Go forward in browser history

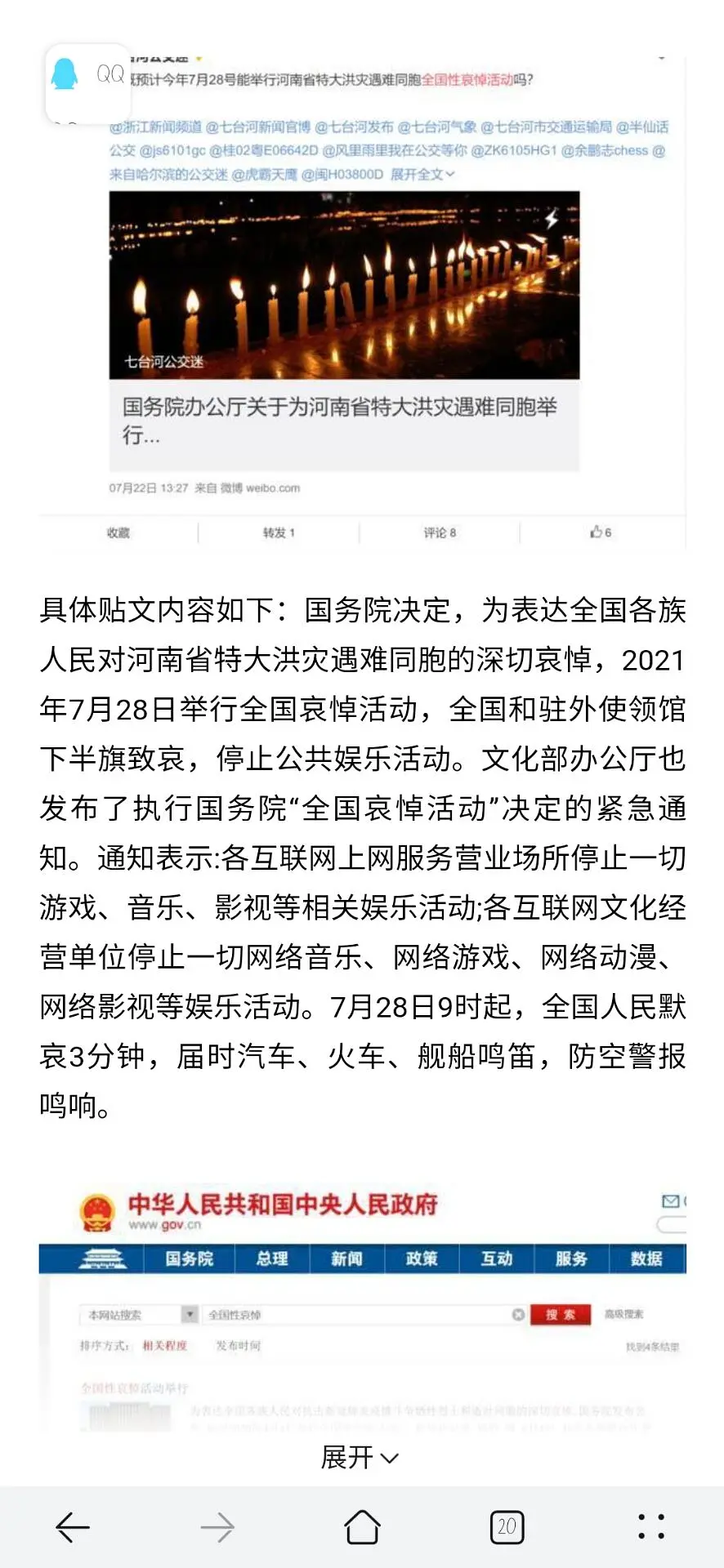(x=217, y=1527)
